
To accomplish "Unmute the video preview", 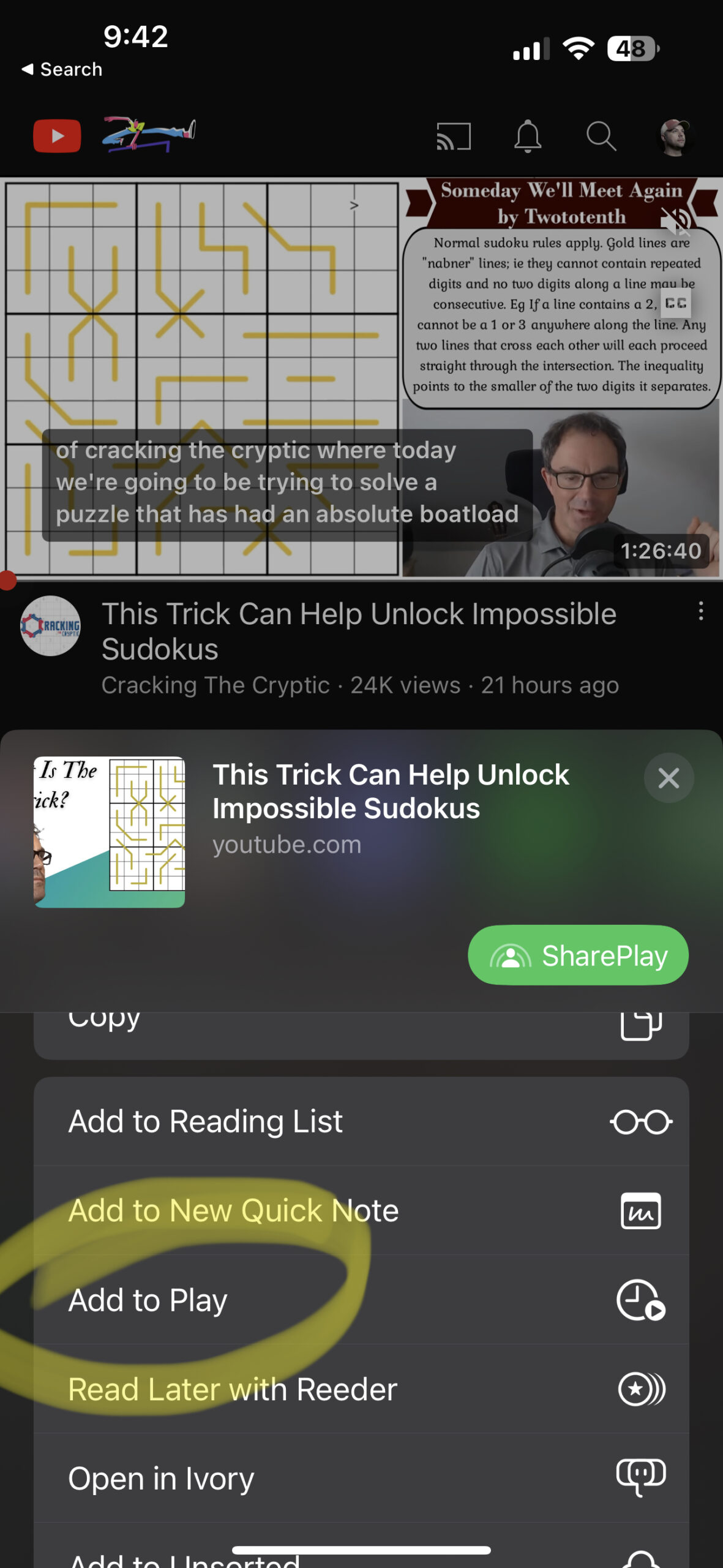I will (x=676, y=222).
